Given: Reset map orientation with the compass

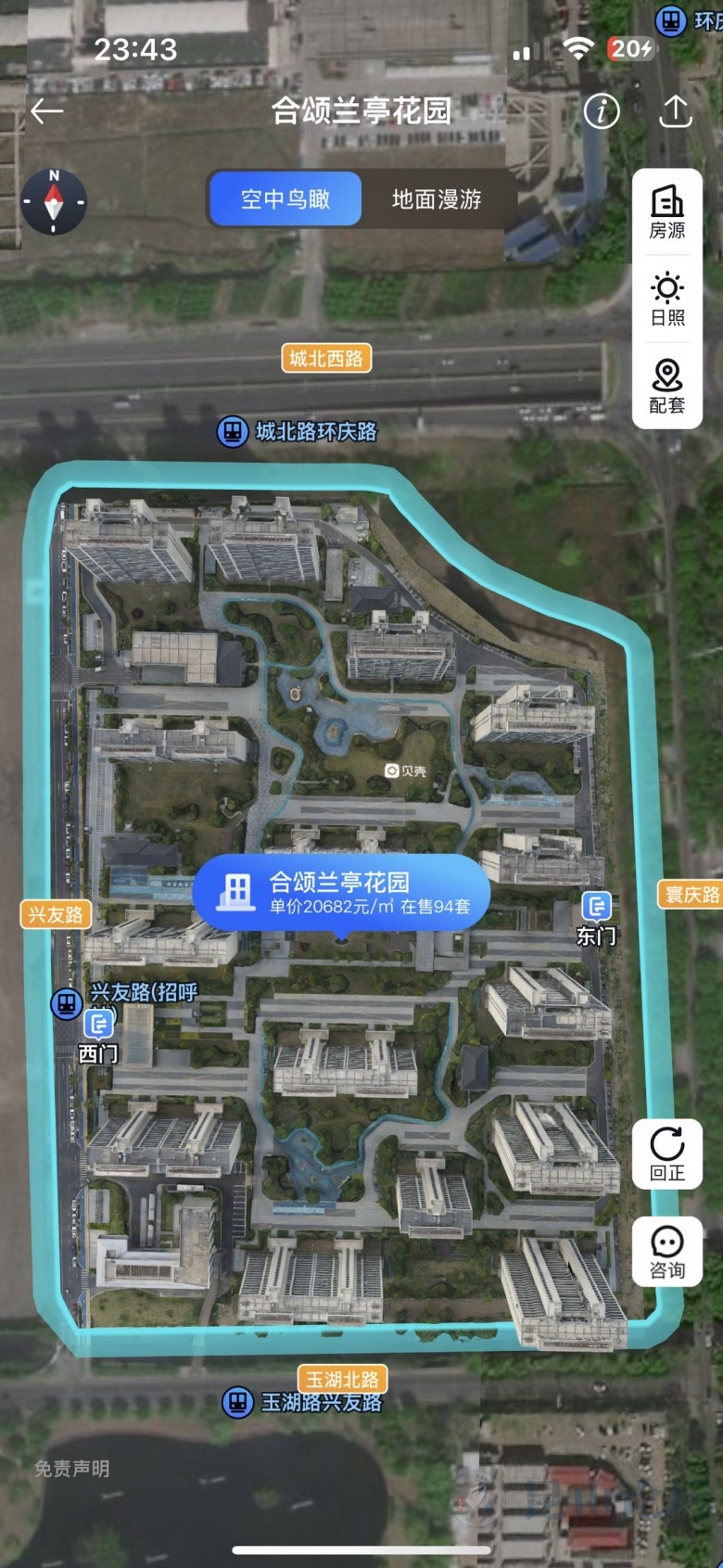Looking at the screenshot, I should [54, 200].
